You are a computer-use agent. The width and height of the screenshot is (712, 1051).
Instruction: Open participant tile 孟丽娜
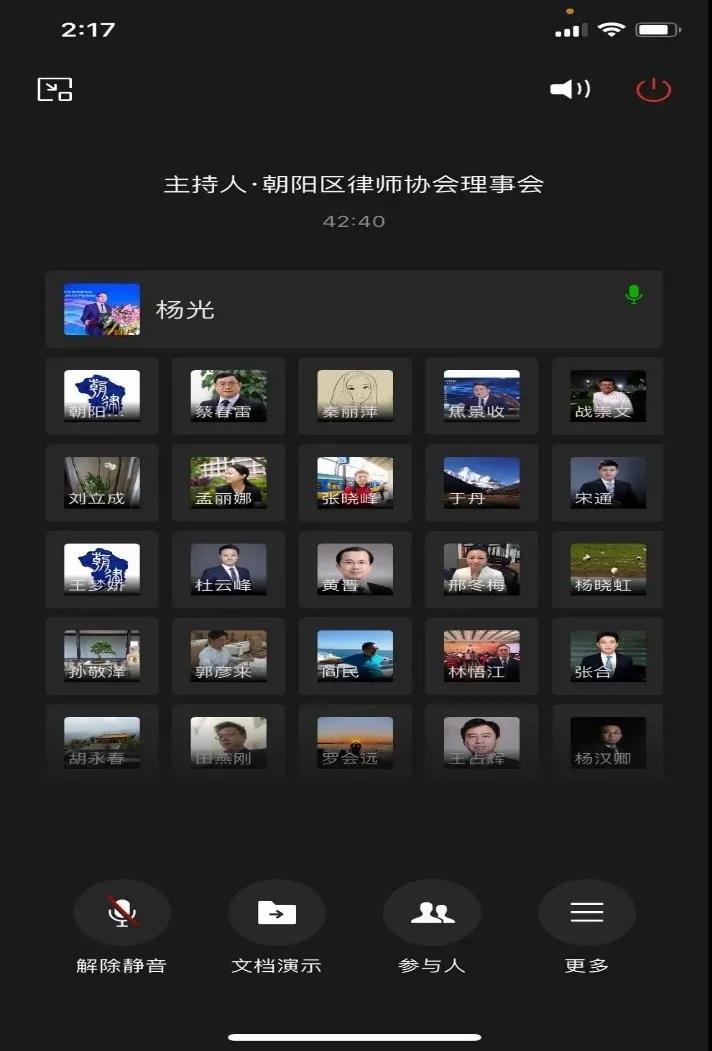tap(228, 482)
